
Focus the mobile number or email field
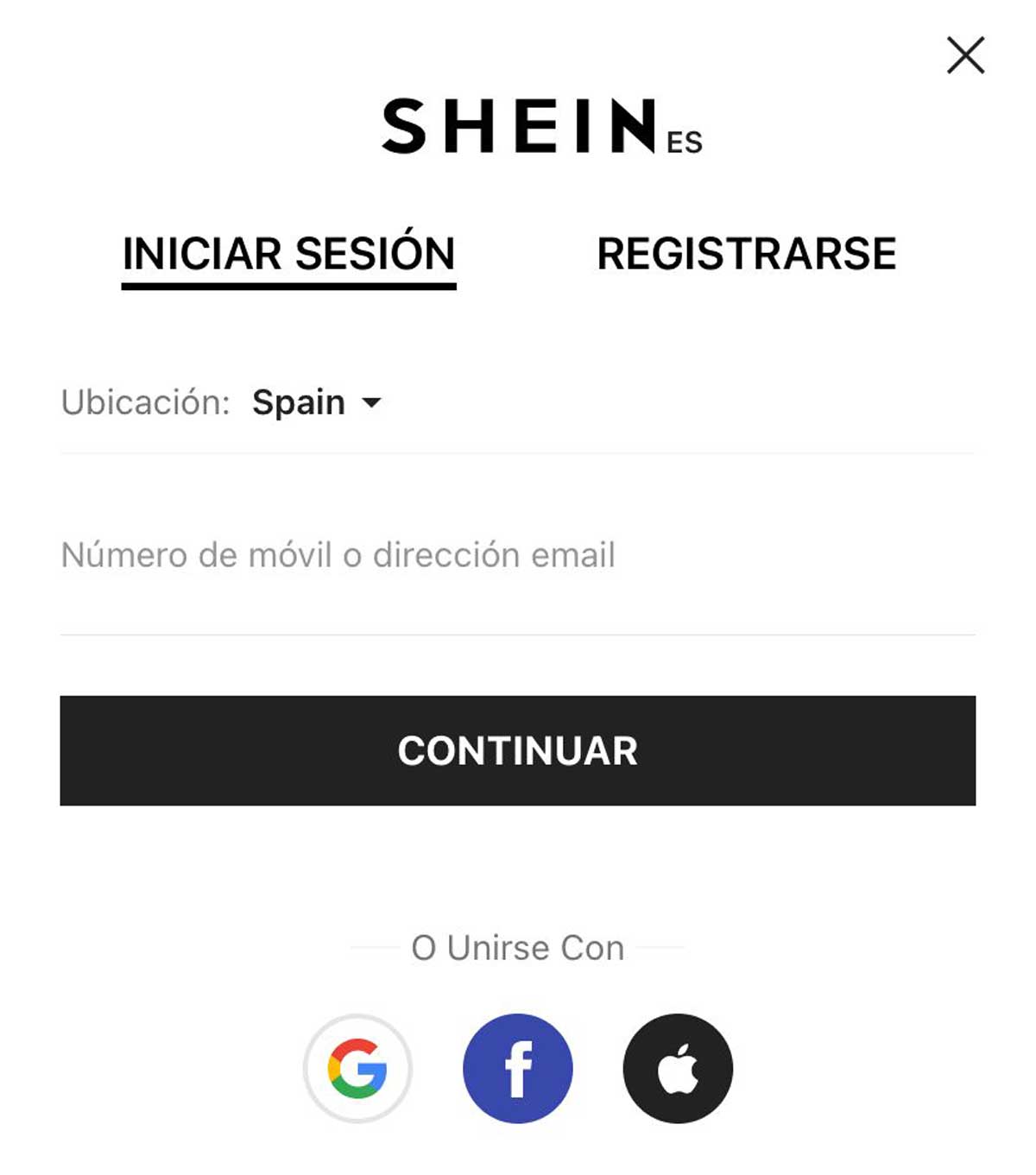[x=516, y=555]
